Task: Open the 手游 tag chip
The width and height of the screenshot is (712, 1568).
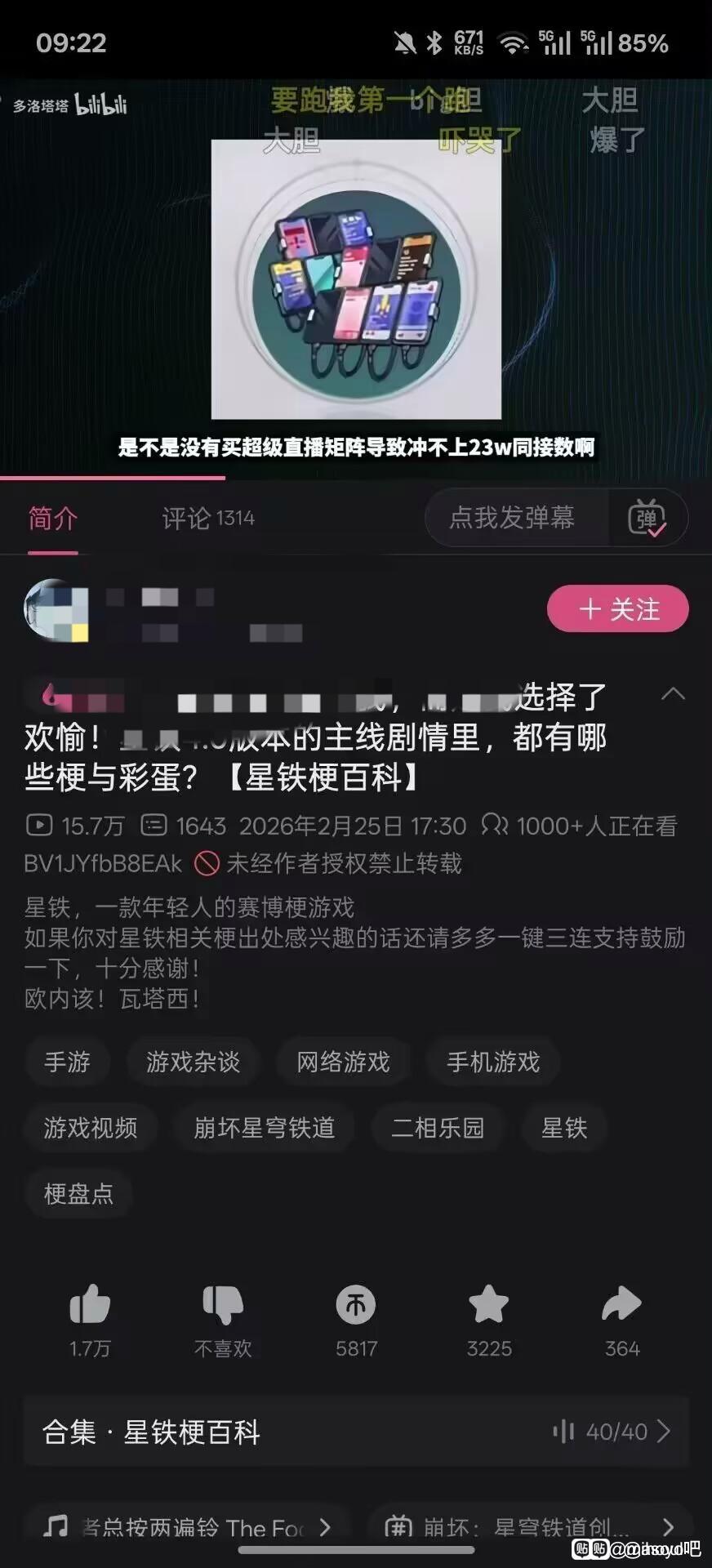Action: (x=67, y=1062)
